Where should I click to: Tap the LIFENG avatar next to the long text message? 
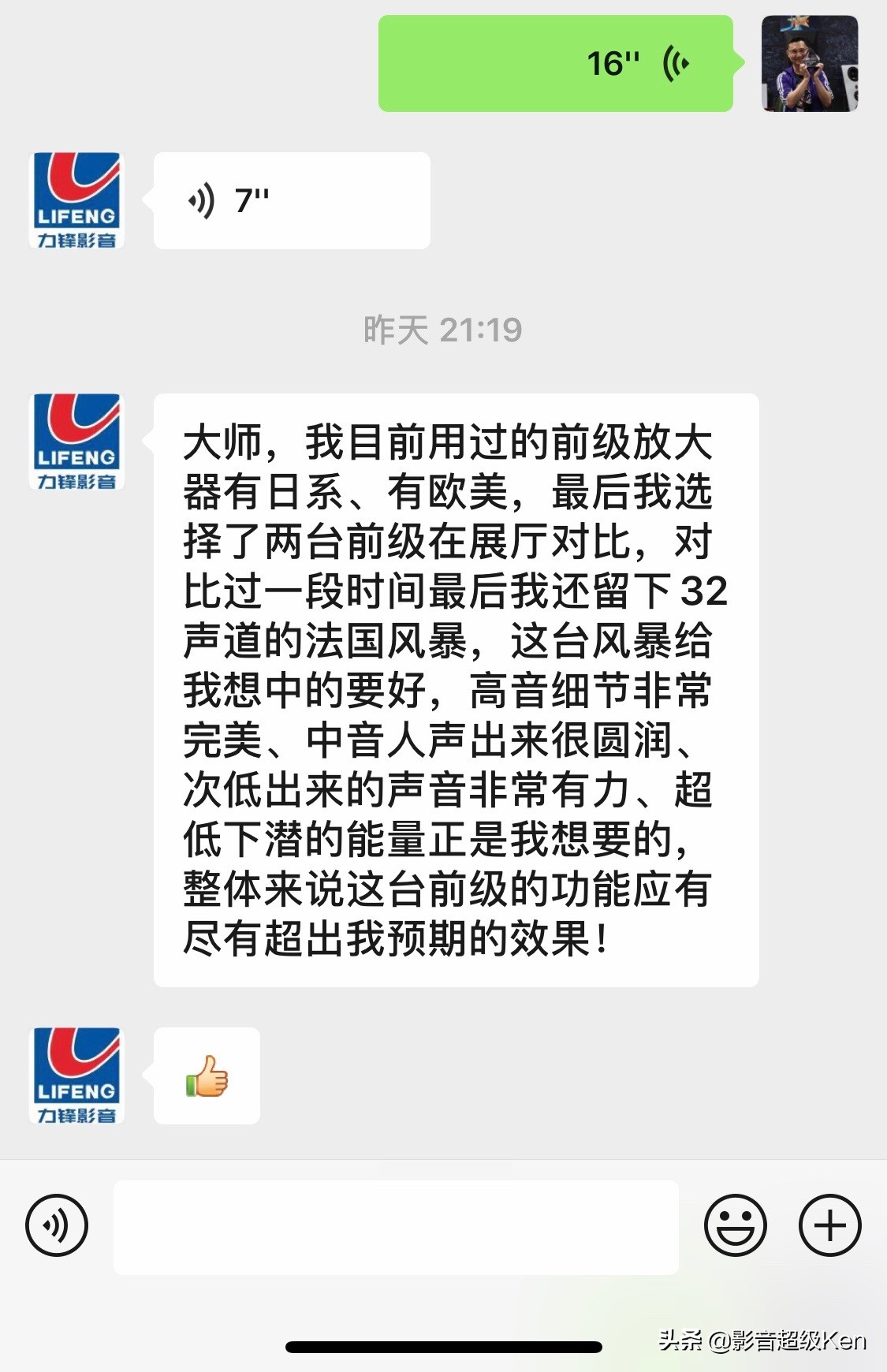click(76, 442)
